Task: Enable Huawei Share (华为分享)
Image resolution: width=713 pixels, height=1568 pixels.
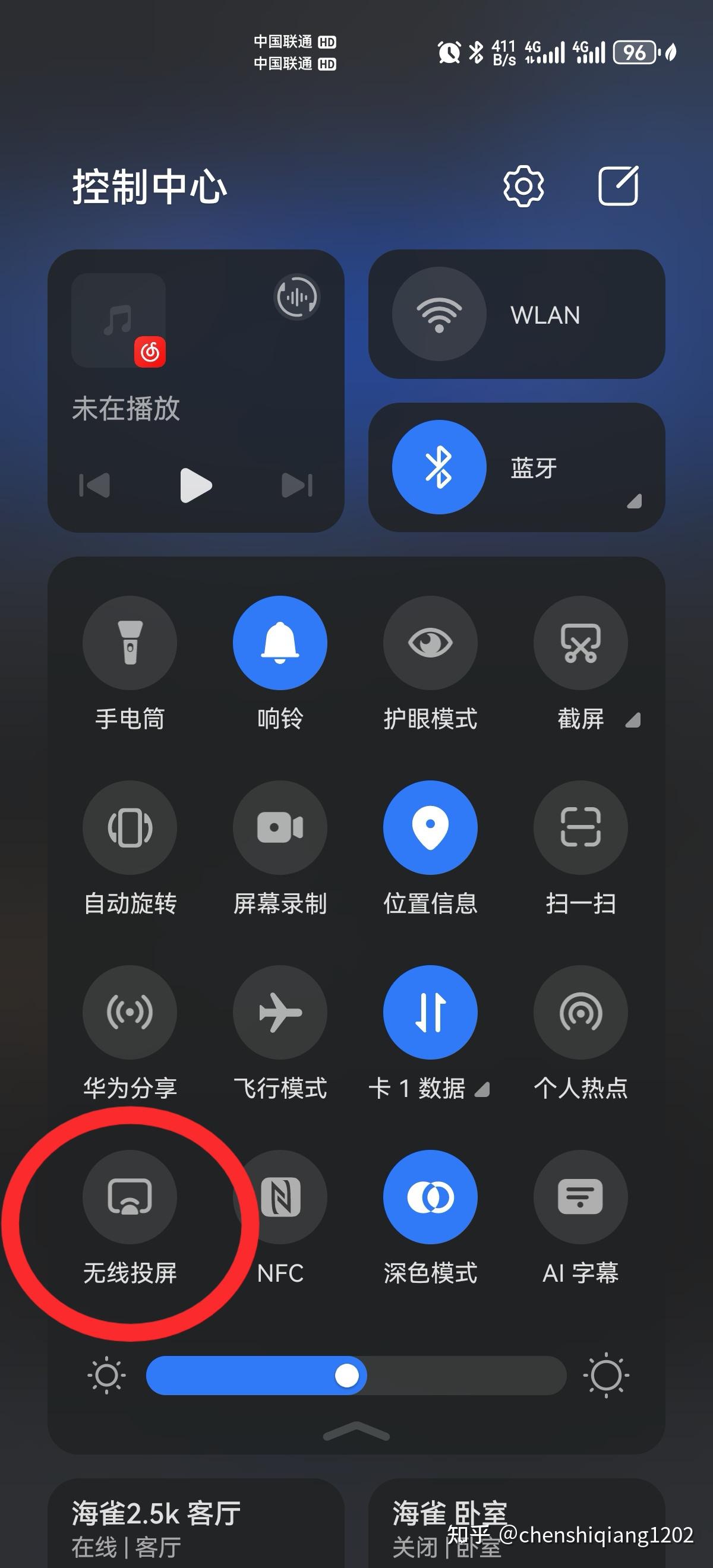Action: point(130,1011)
